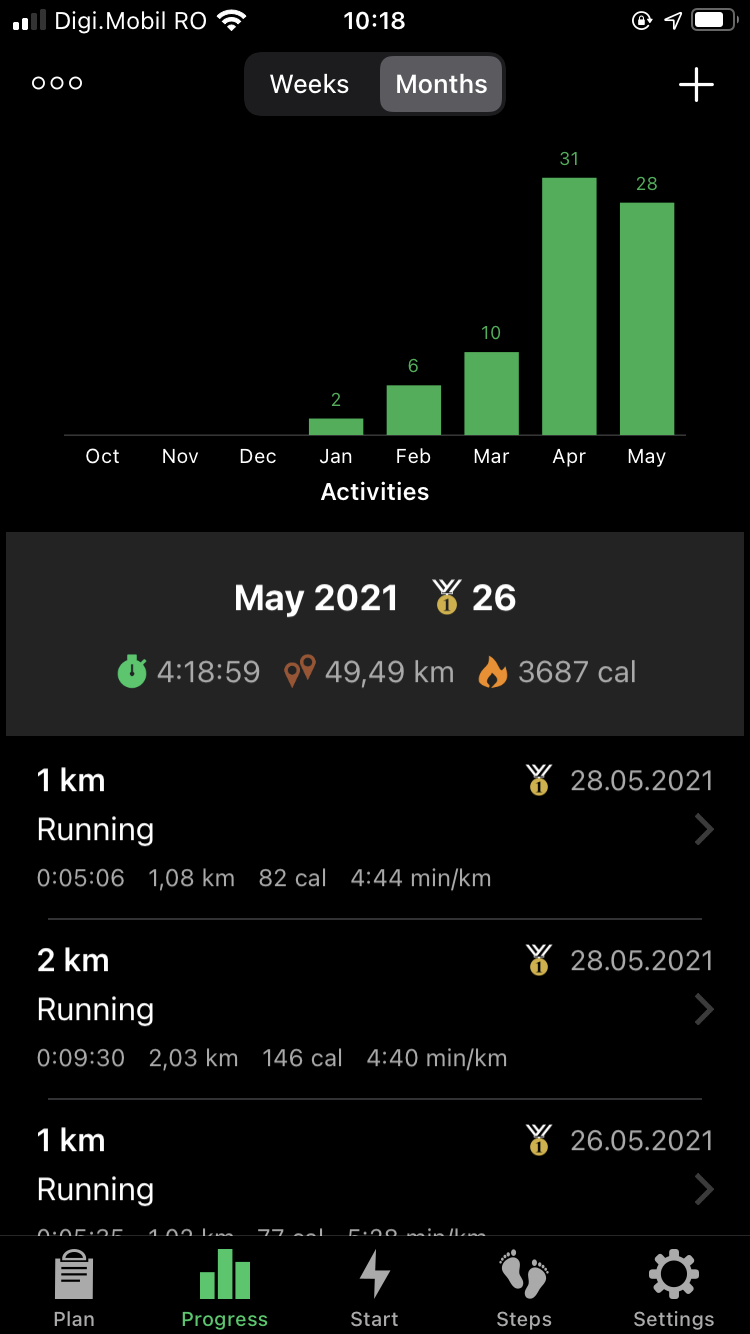Select the Months segment
This screenshot has height=1334, width=750.
441,84
